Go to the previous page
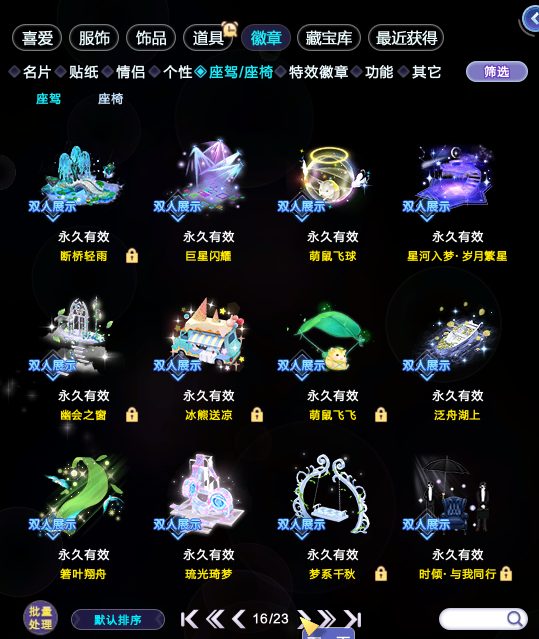Image resolution: width=539 pixels, height=639 pixels. pyautogui.click(x=239, y=619)
